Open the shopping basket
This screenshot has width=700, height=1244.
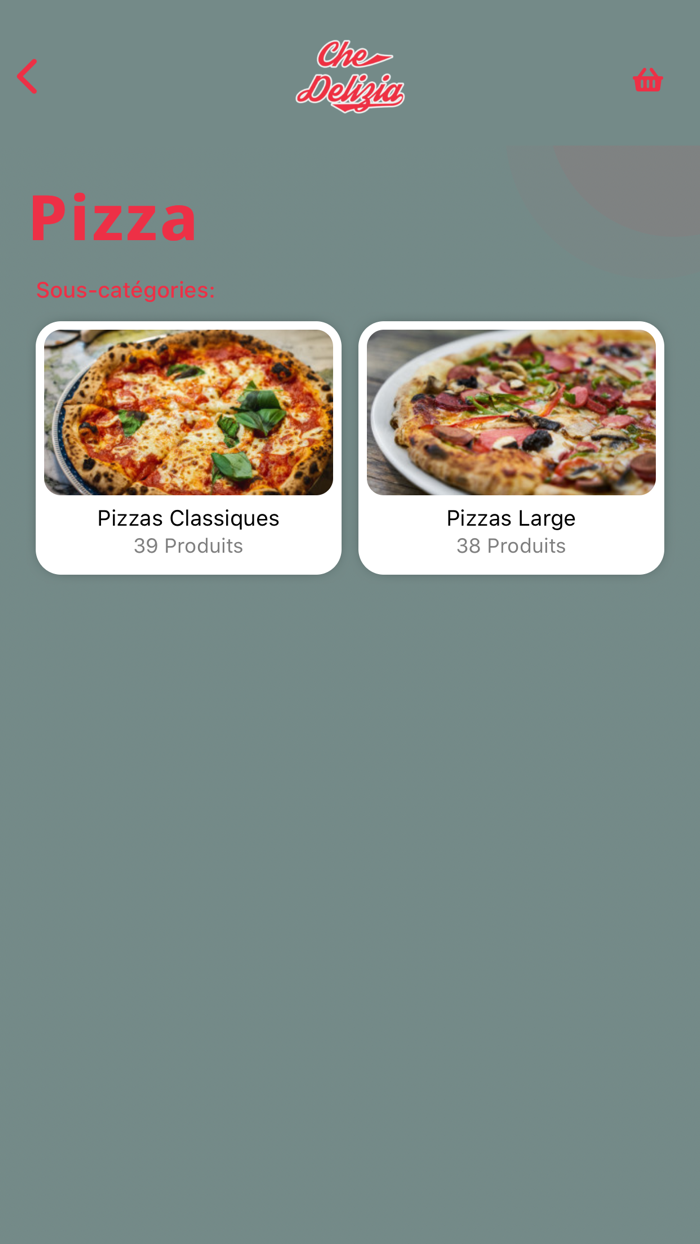click(648, 80)
